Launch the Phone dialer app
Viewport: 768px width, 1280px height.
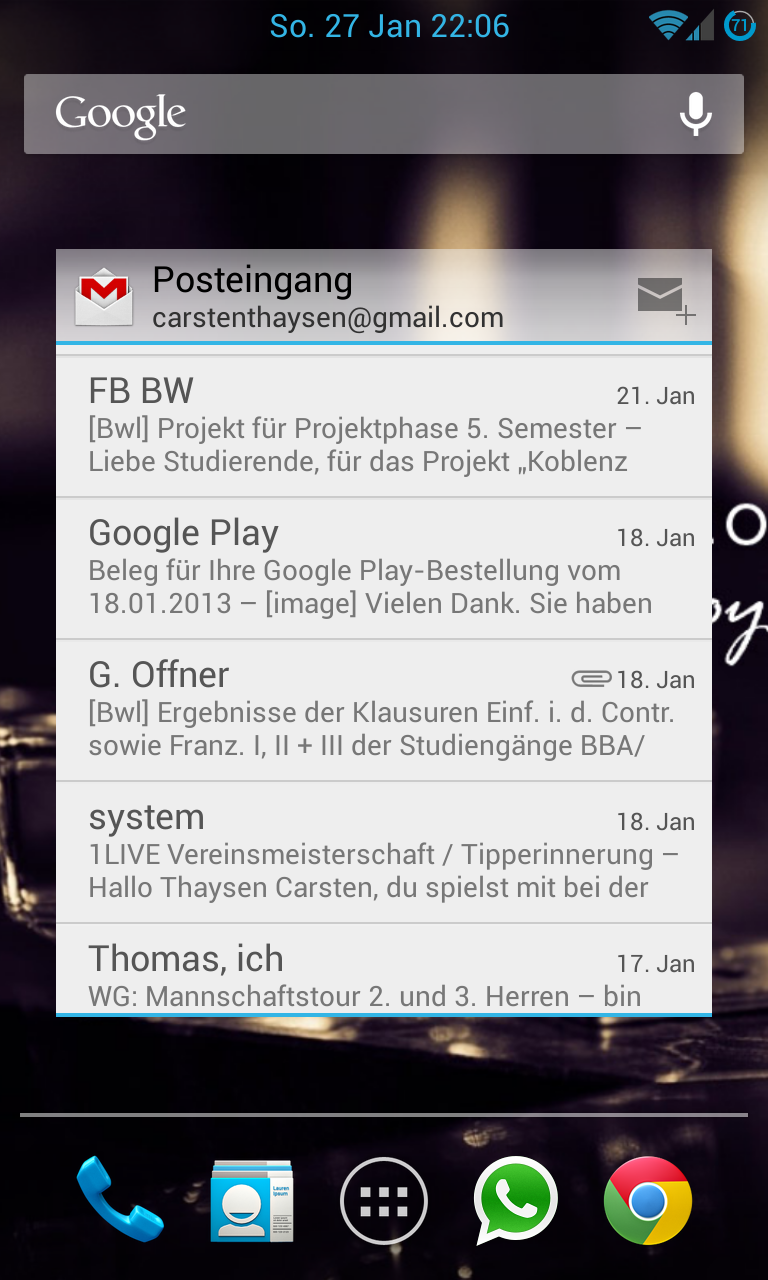120,1199
